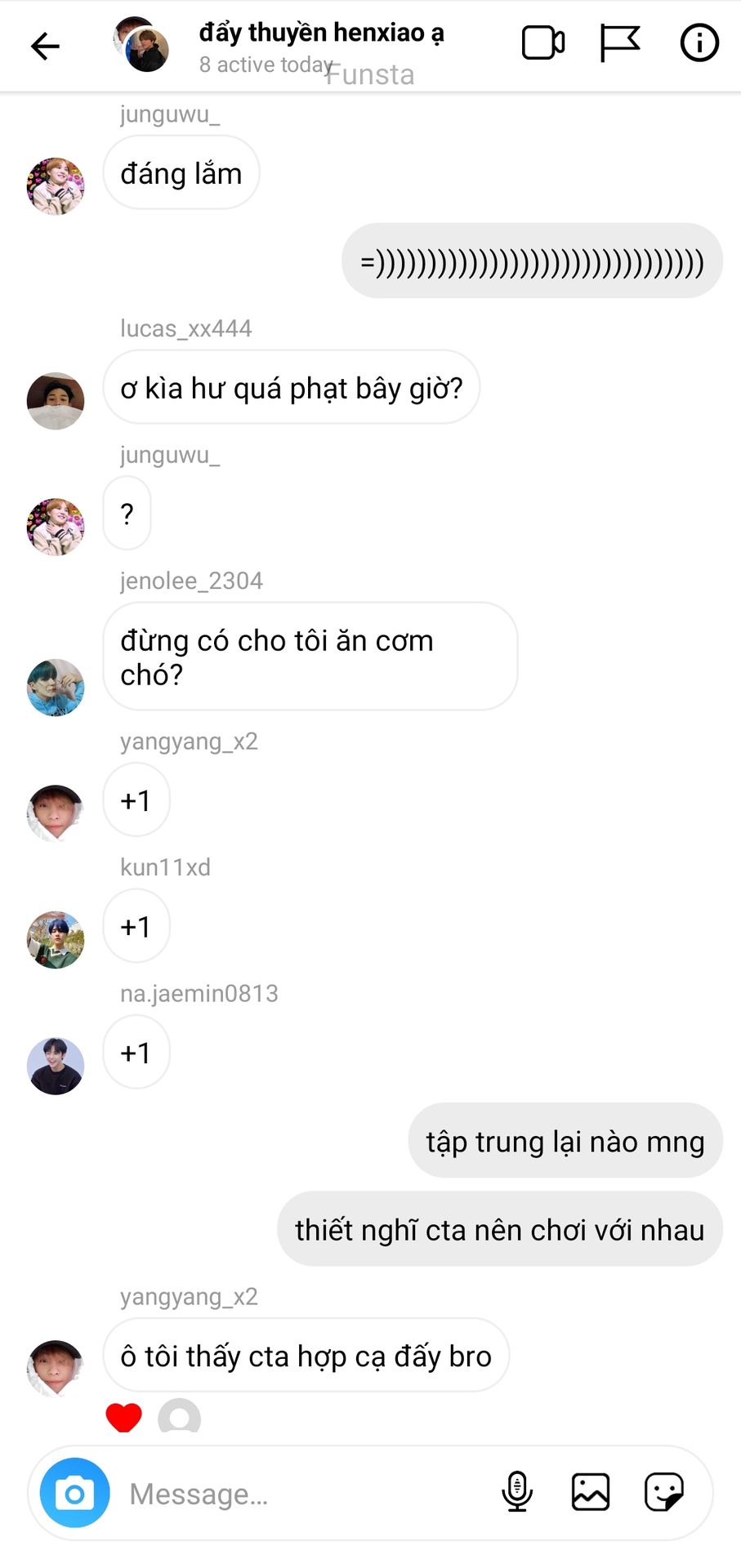Open the camera from the message bar

(x=74, y=1493)
